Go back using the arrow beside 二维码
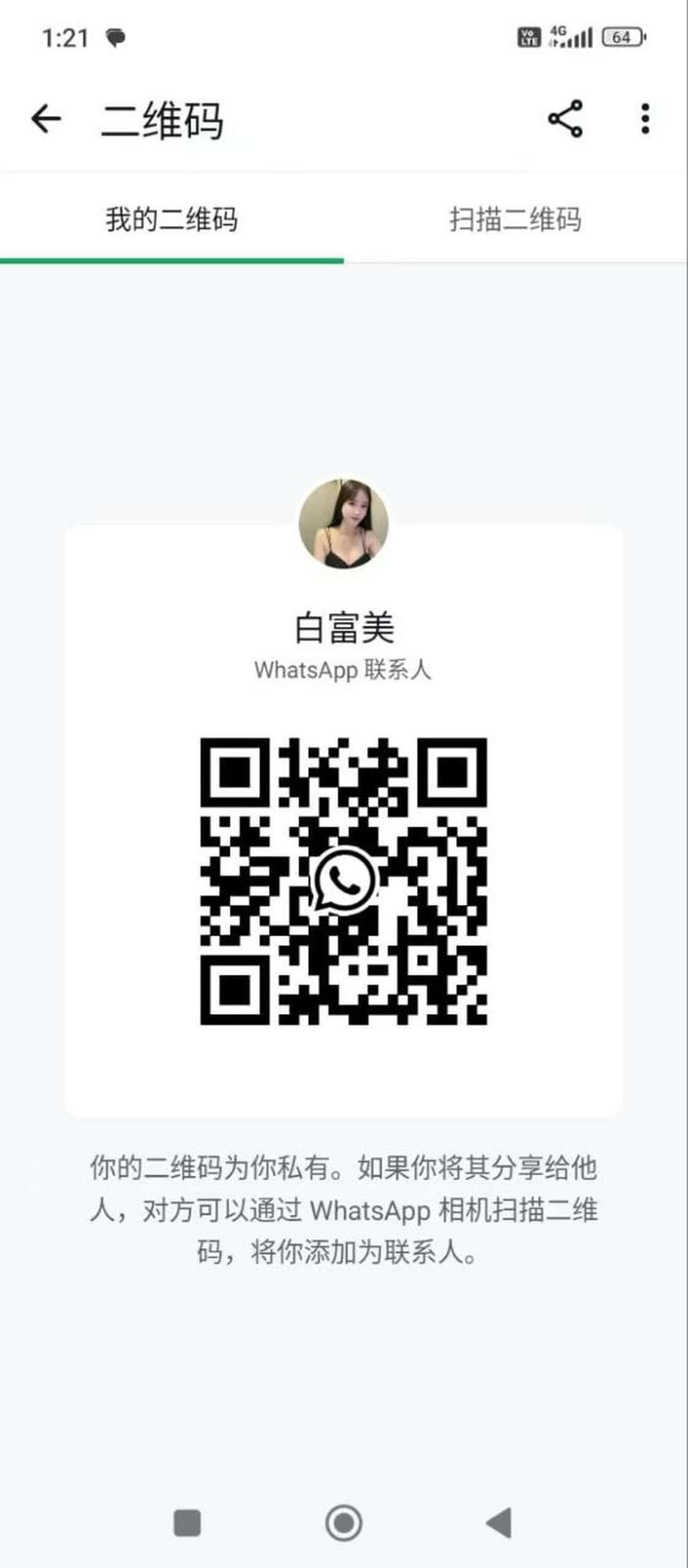688x1568 pixels. point(46,118)
